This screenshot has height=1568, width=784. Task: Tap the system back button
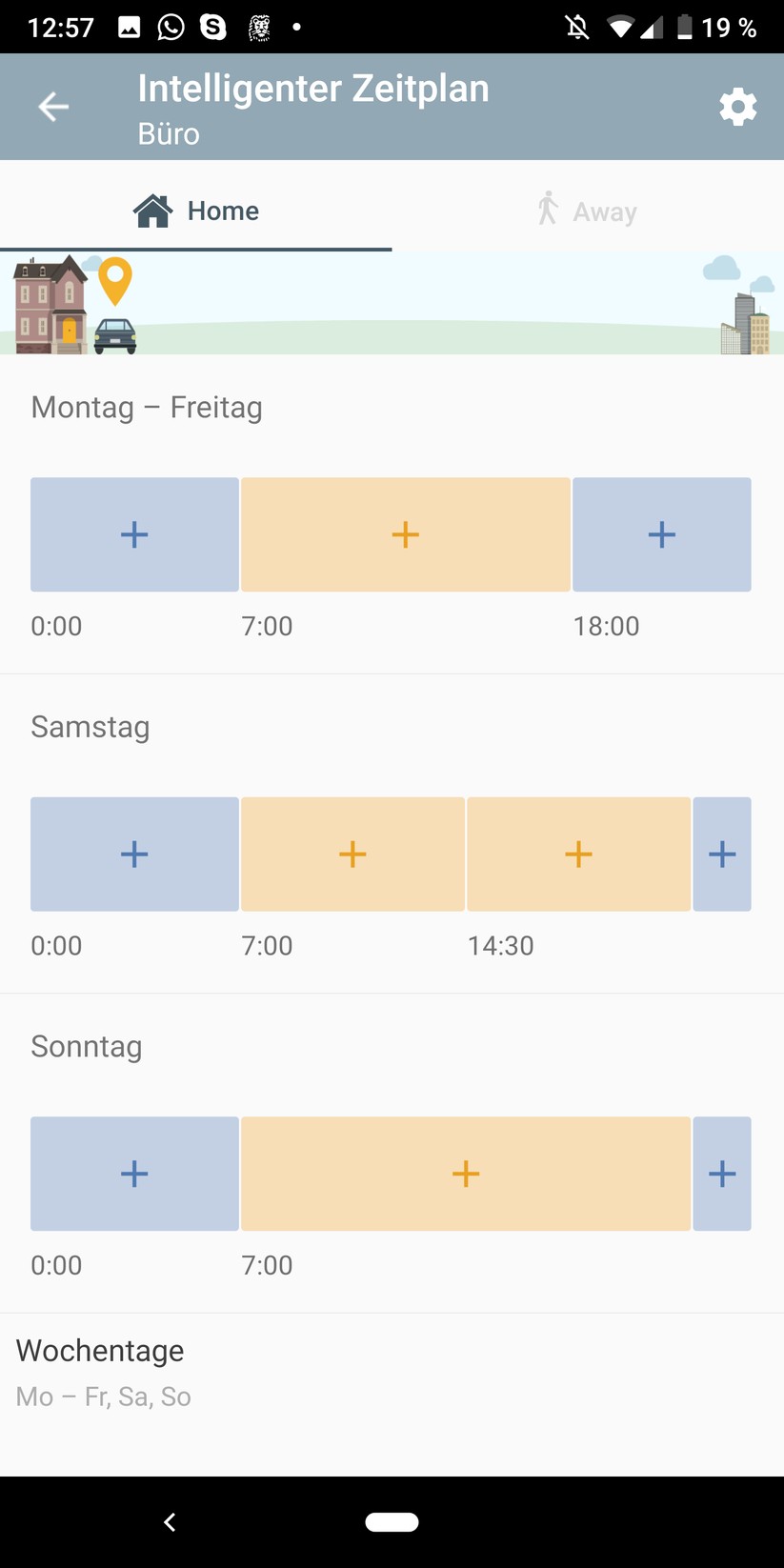170,1522
